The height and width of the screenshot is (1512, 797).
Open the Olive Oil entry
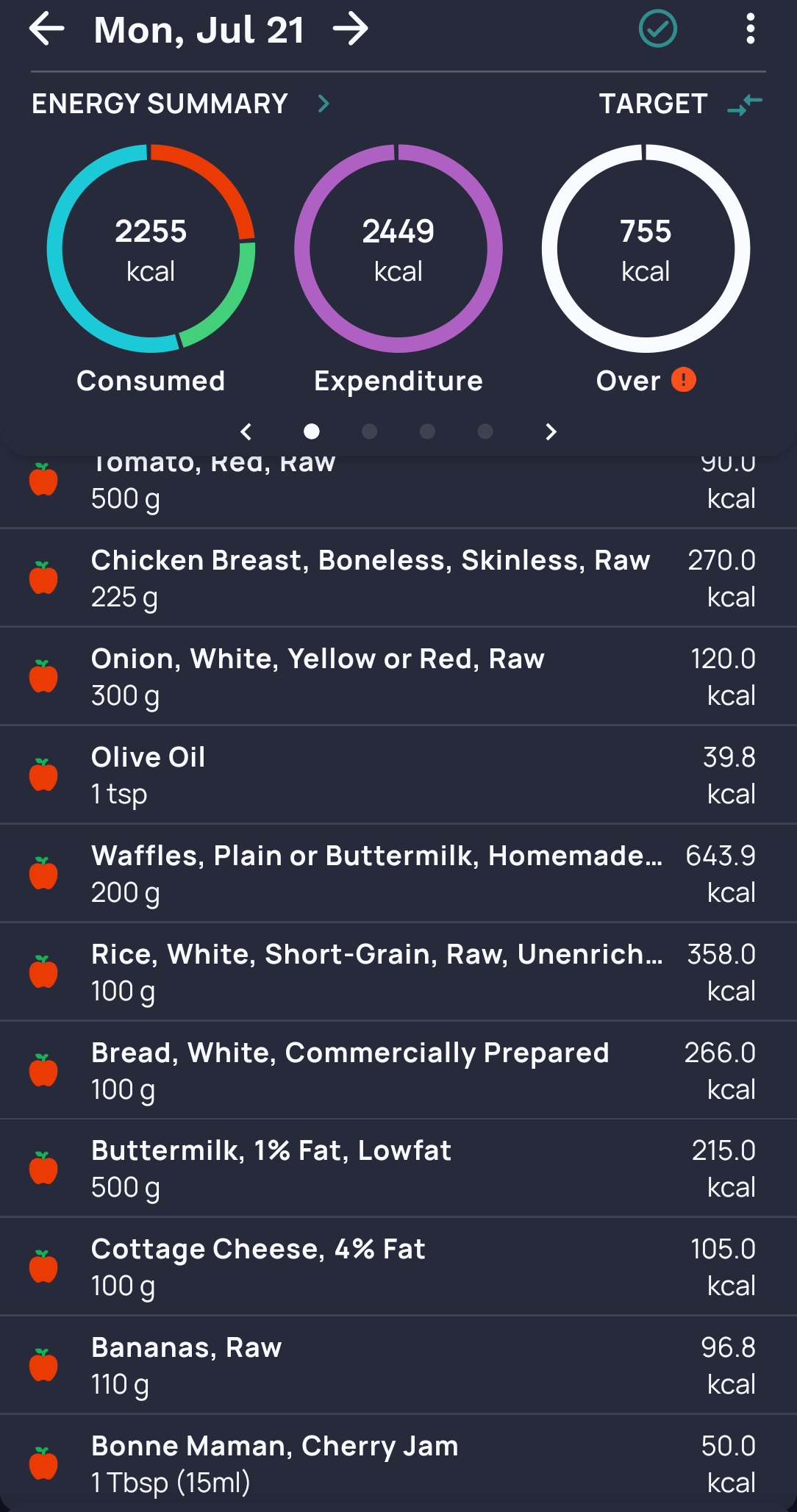398,775
